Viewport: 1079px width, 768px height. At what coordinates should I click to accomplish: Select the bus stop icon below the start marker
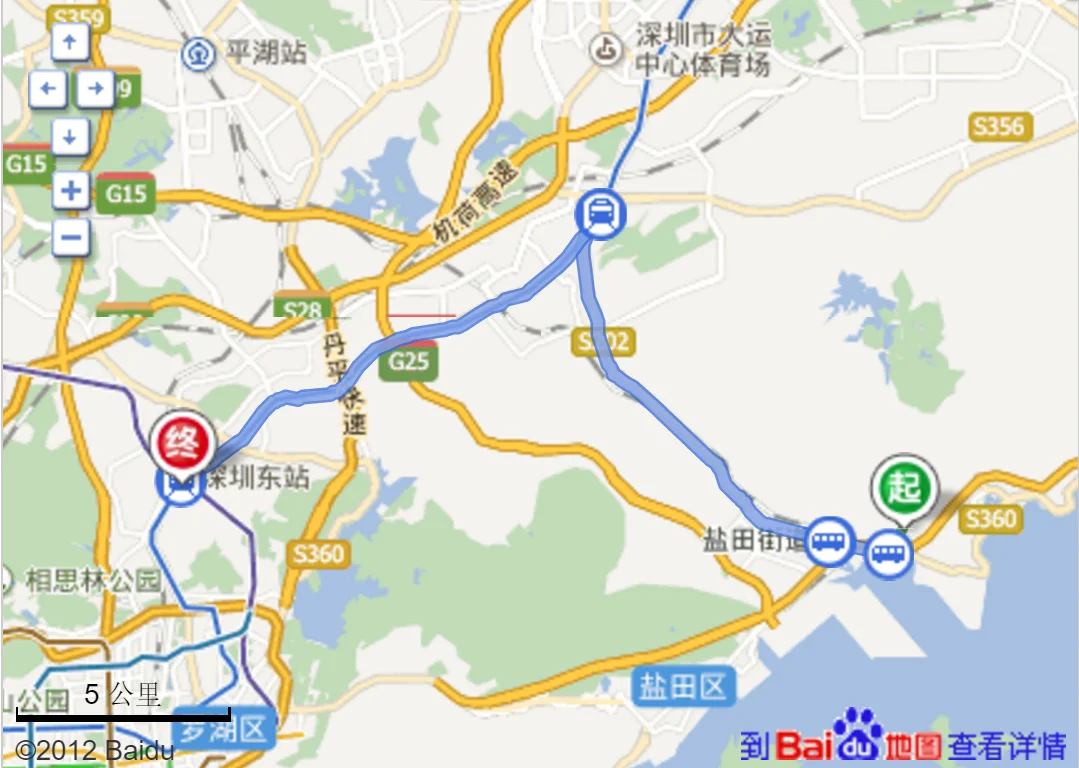coord(888,553)
